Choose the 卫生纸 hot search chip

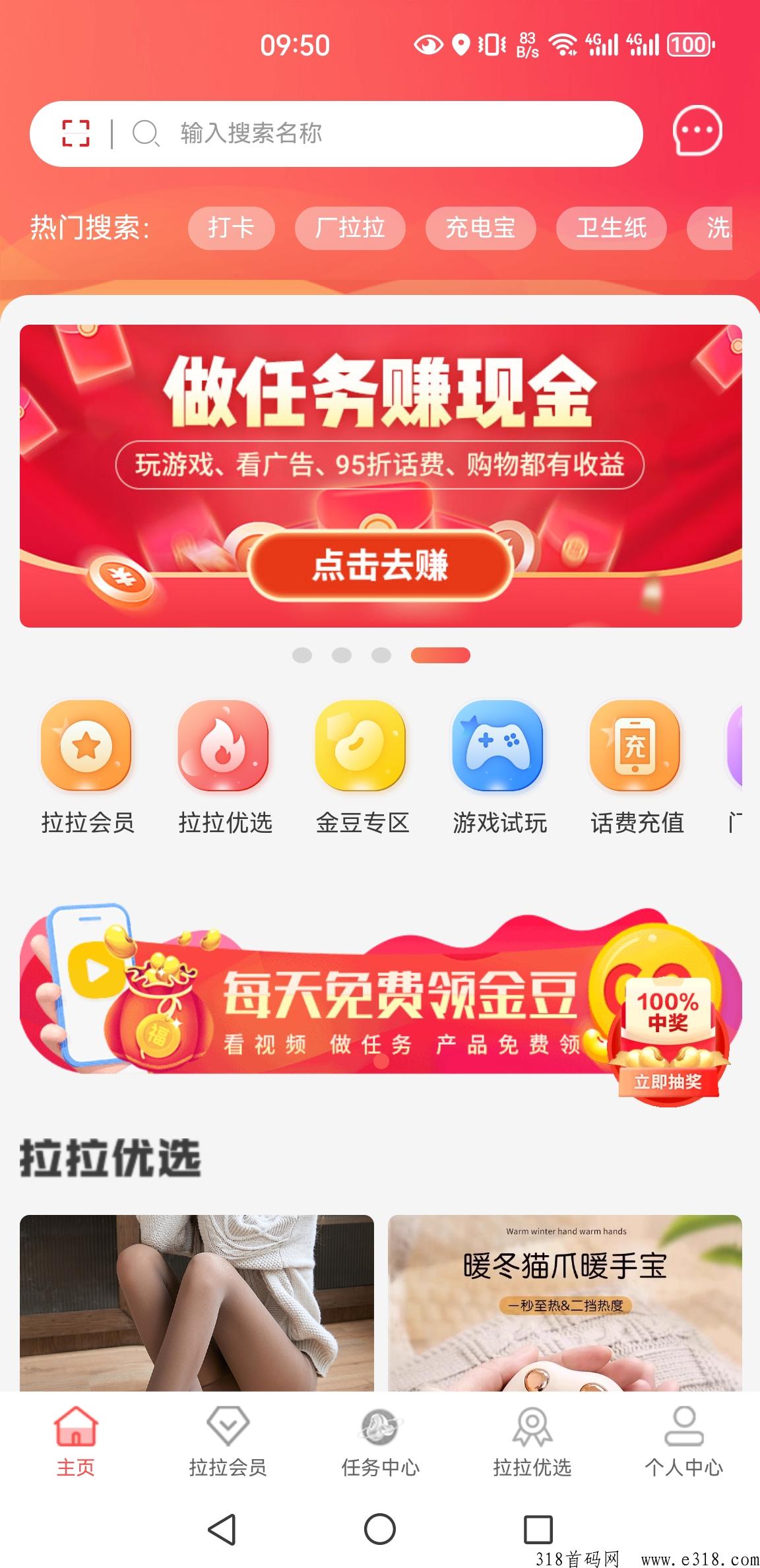(x=611, y=228)
